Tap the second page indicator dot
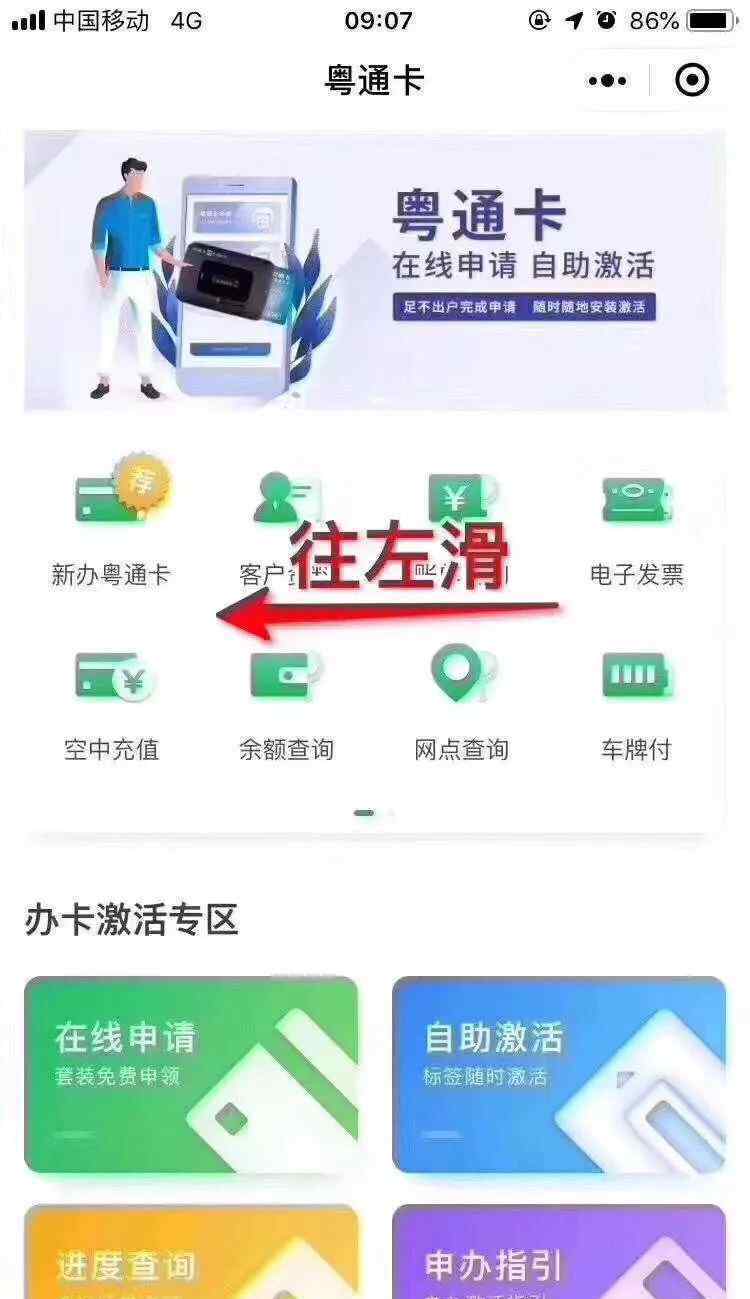Viewport: 750px width, 1299px height. [x=391, y=814]
